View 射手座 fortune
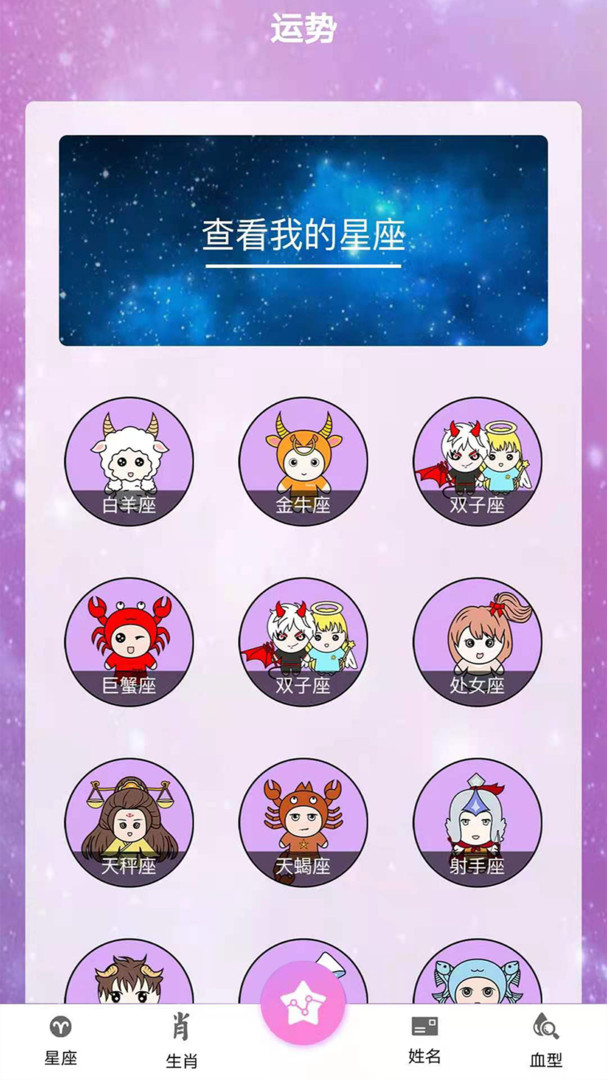Screen dimensions: 607x1080 [477, 822]
